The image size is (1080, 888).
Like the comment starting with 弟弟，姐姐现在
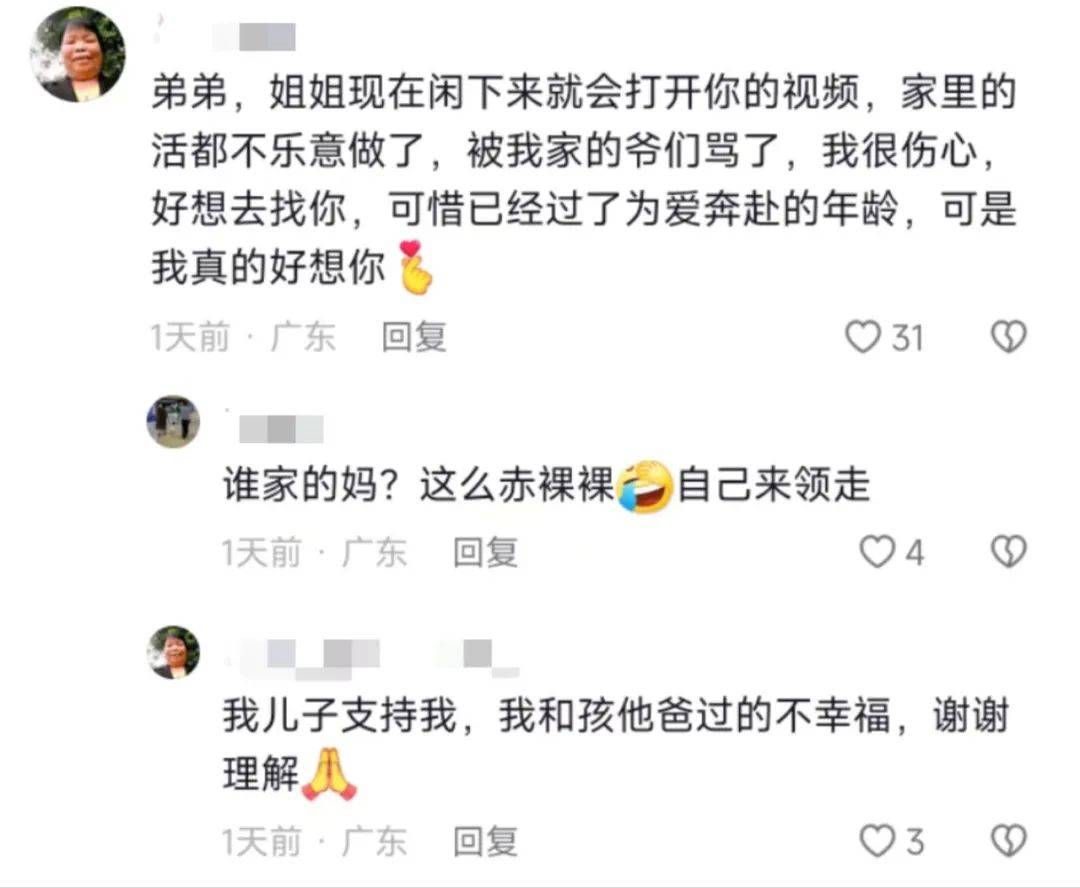click(x=863, y=338)
